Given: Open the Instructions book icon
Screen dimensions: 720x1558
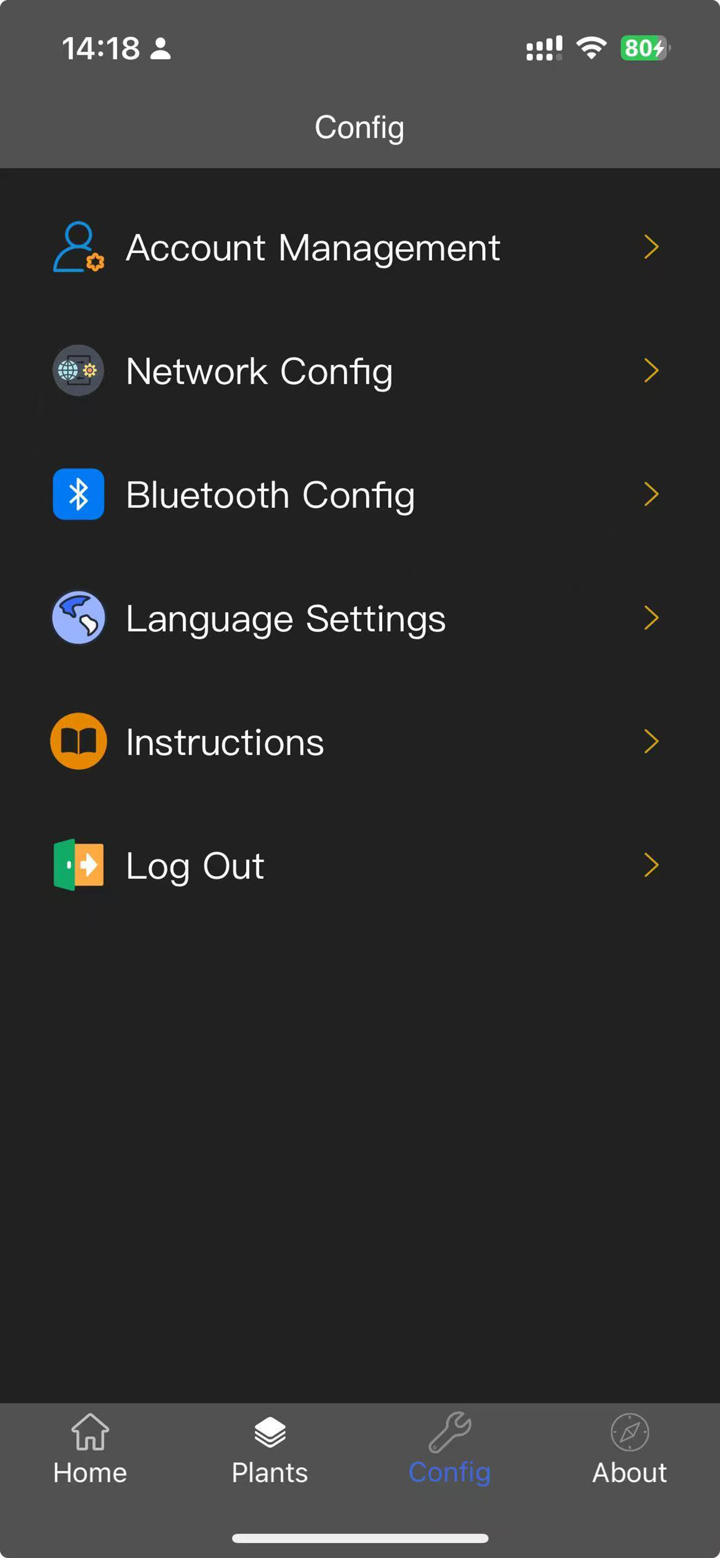Looking at the screenshot, I should click(x=78, y=741).
